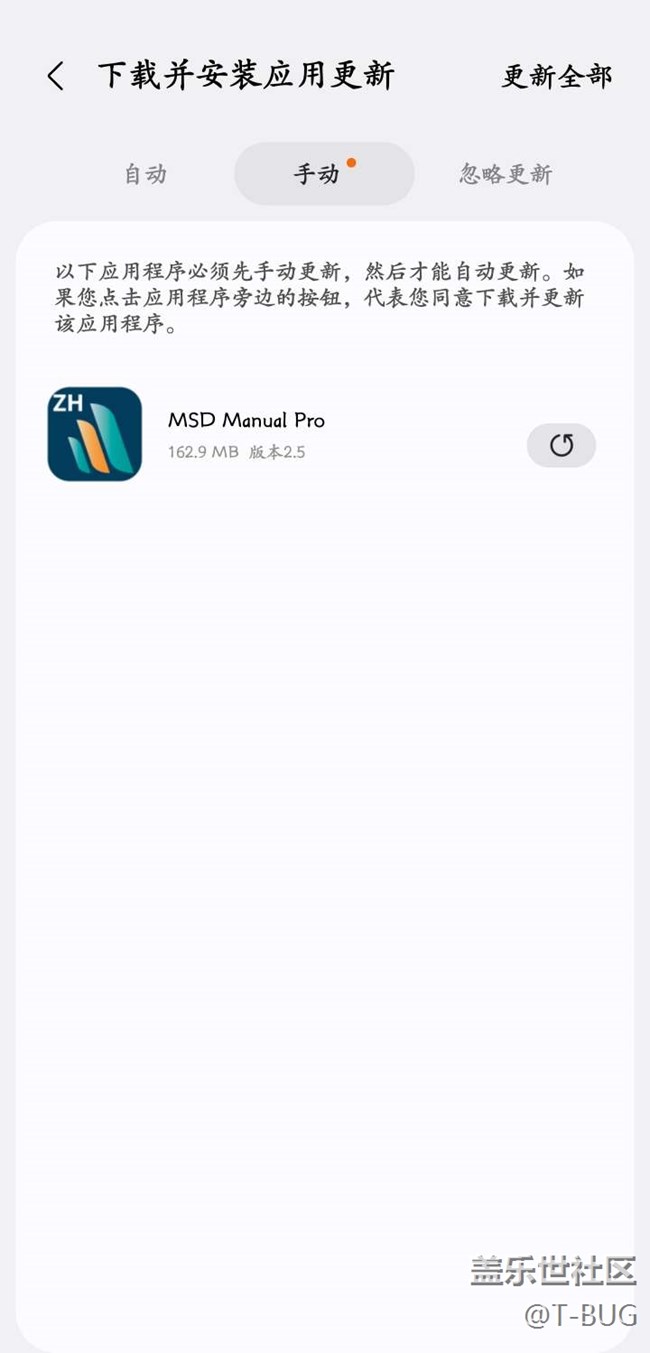
Task: Go back using the top-left arrow
Action: (56, 76)
